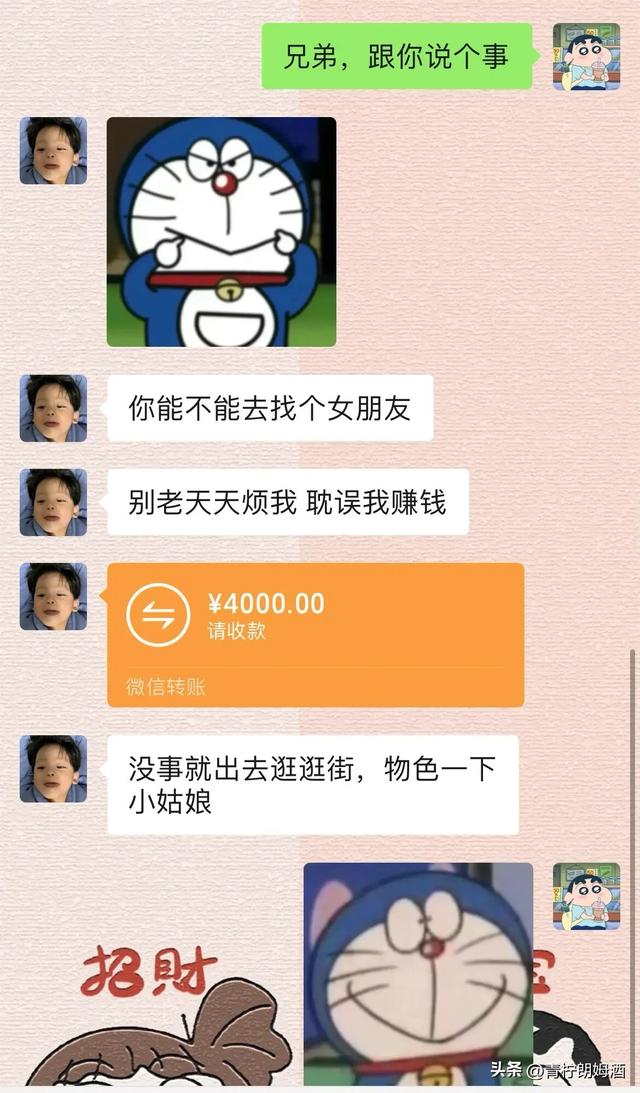Open the angry Doraemon sticker image

click(221, 232)
